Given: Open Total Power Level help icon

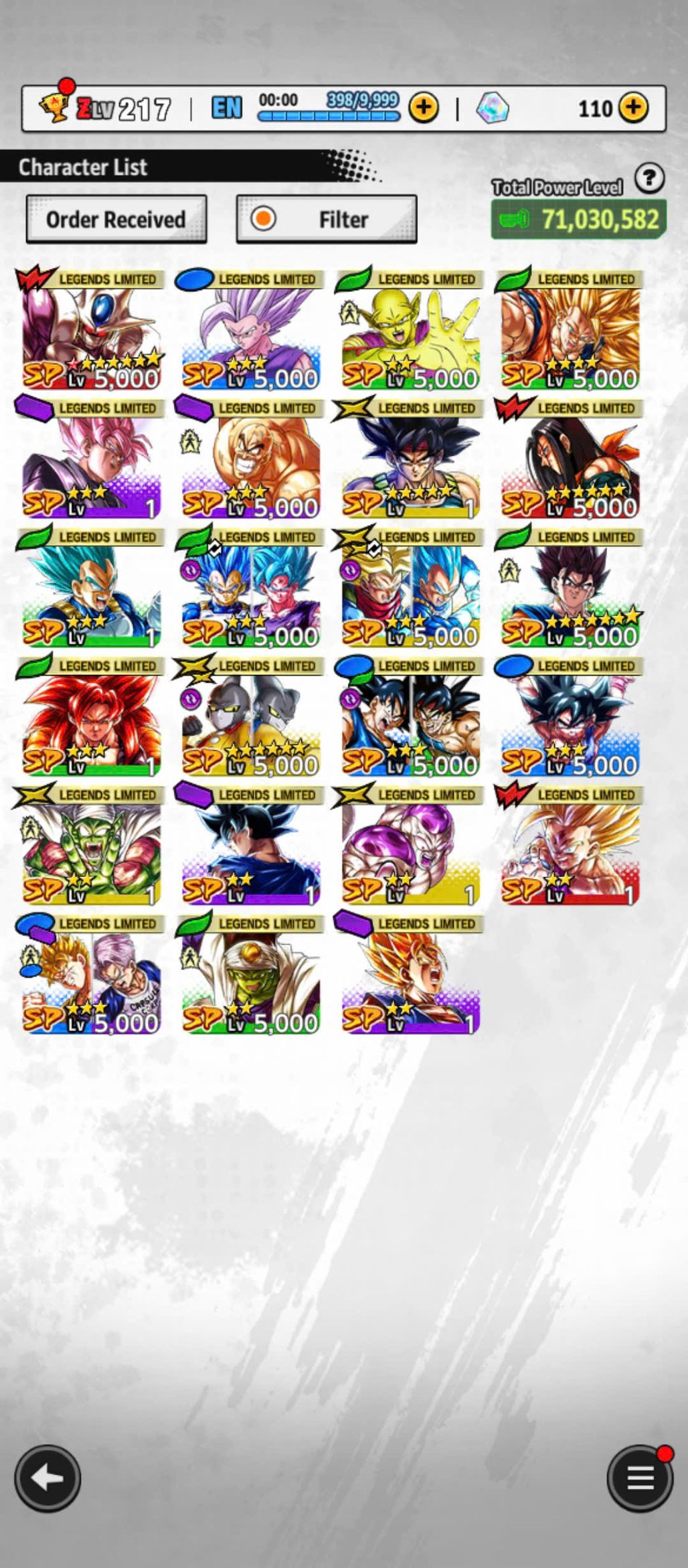Looking at the screenshot, I should (649, 179).
